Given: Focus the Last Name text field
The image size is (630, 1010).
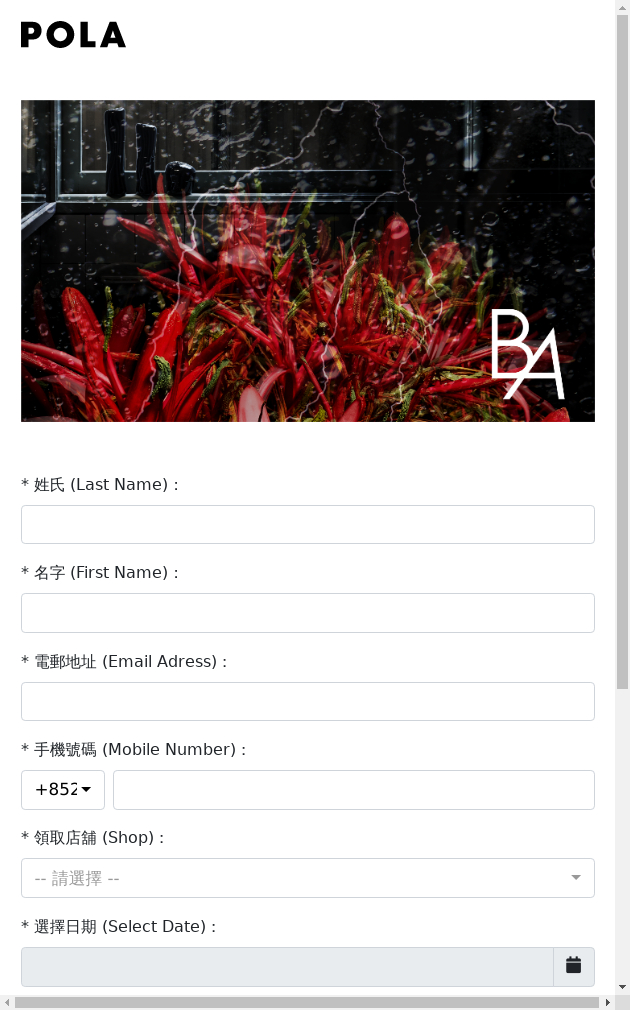Looking at the screenshot, I should [x=307, y=524].
